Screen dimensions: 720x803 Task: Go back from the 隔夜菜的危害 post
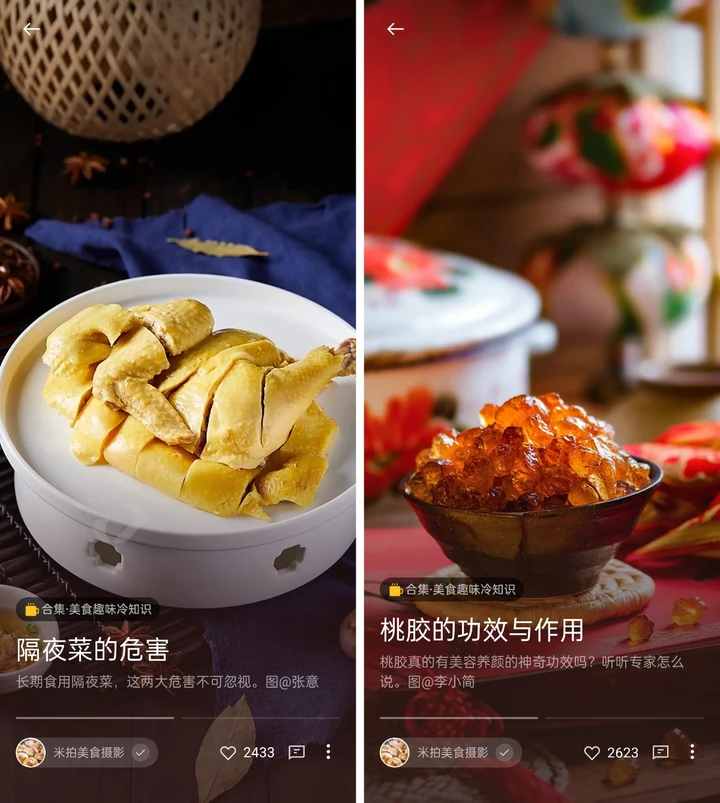[31, 29]
